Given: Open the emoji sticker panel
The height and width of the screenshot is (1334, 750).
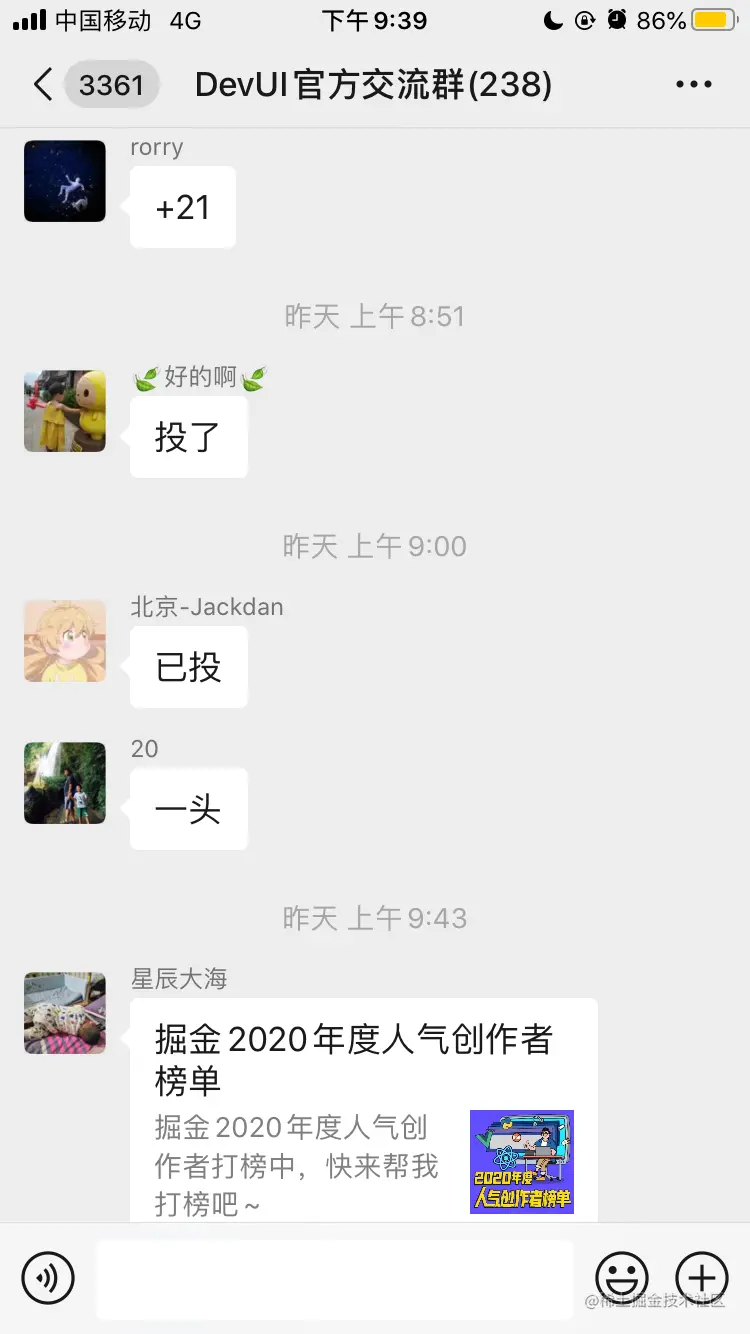Looking at the screenshot, I should (621, 1278).
